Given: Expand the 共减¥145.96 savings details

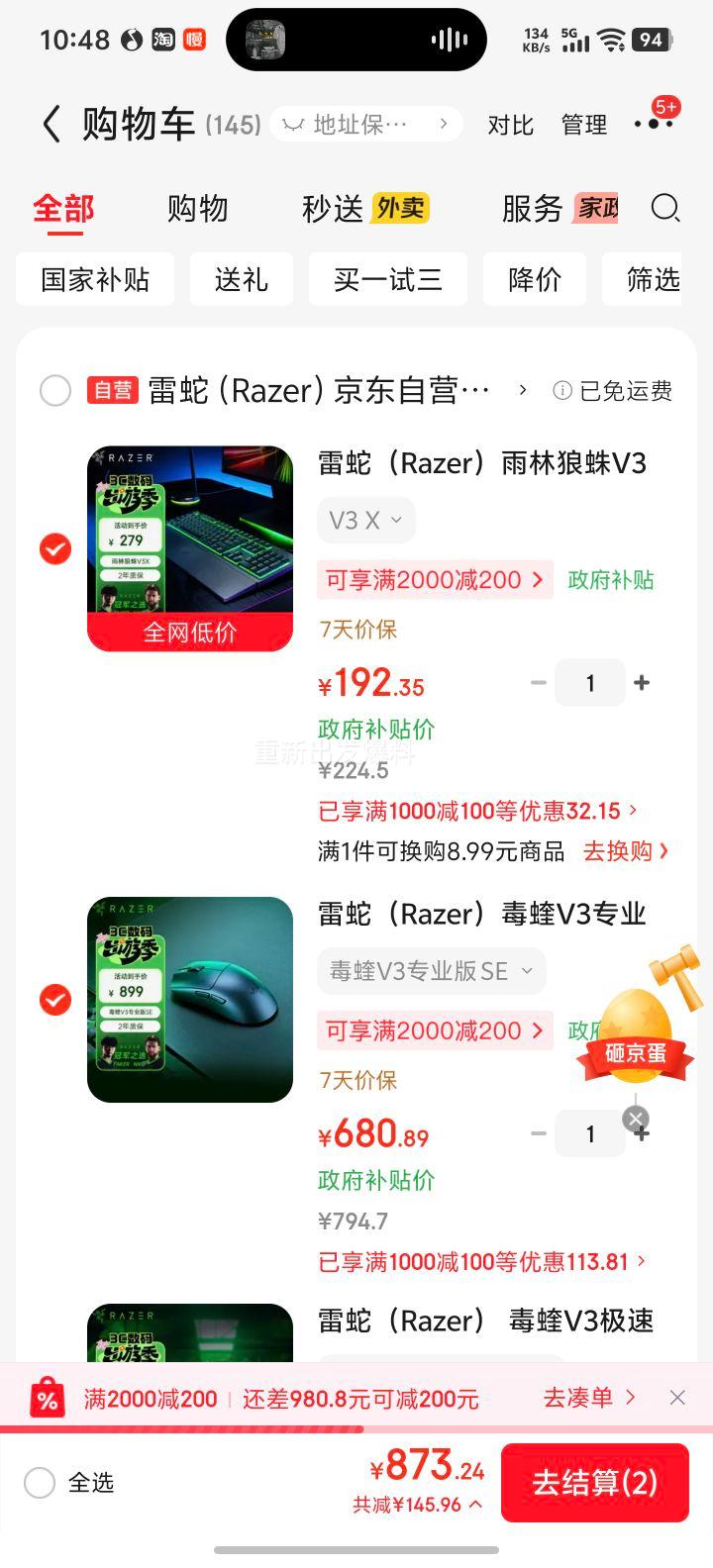Looking at the screenshot, I should (417, 1502).
